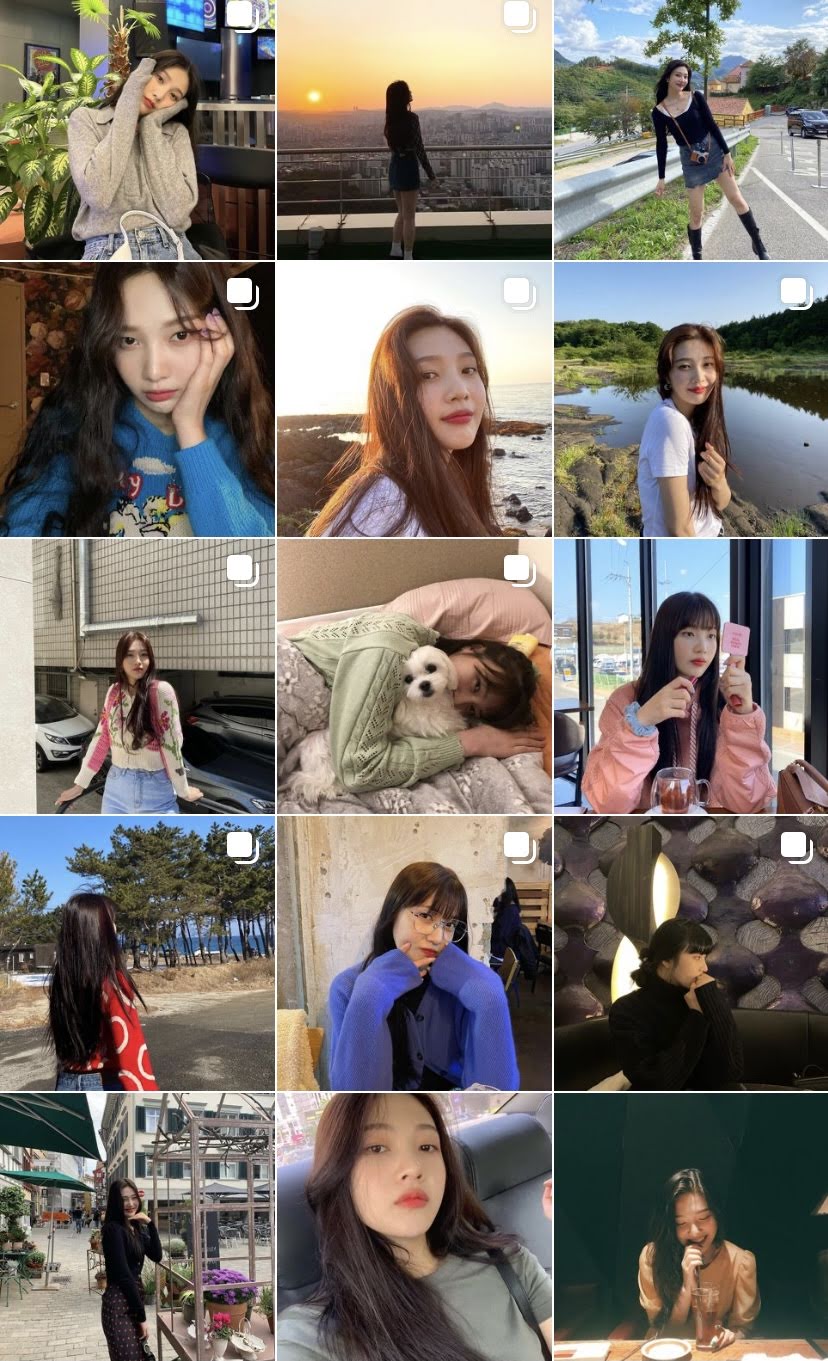Tap the post with glasses and purple cardigan

pos(414,953)
